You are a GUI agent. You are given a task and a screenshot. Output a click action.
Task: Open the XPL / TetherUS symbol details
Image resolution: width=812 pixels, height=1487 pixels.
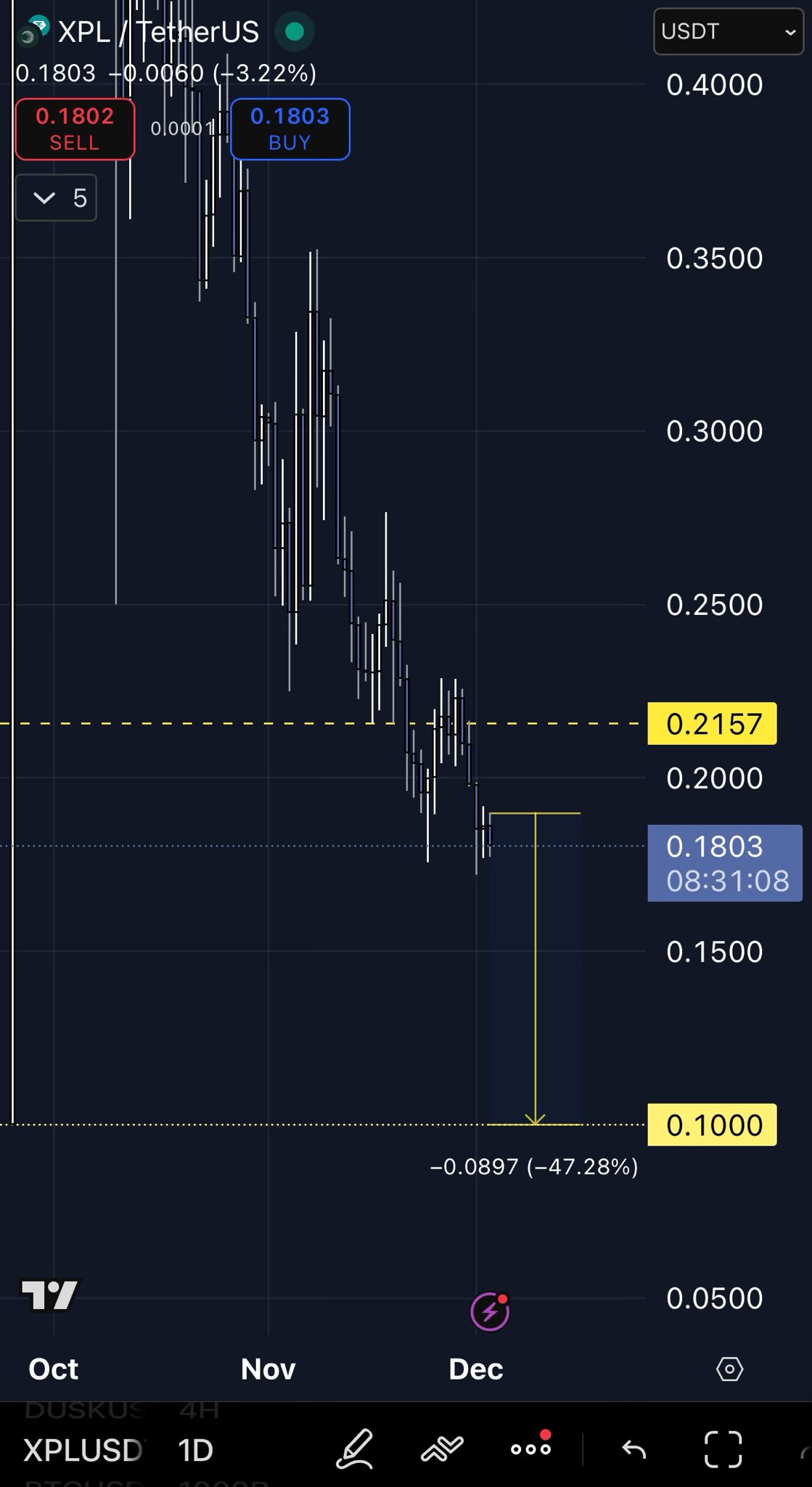(157, 32)
